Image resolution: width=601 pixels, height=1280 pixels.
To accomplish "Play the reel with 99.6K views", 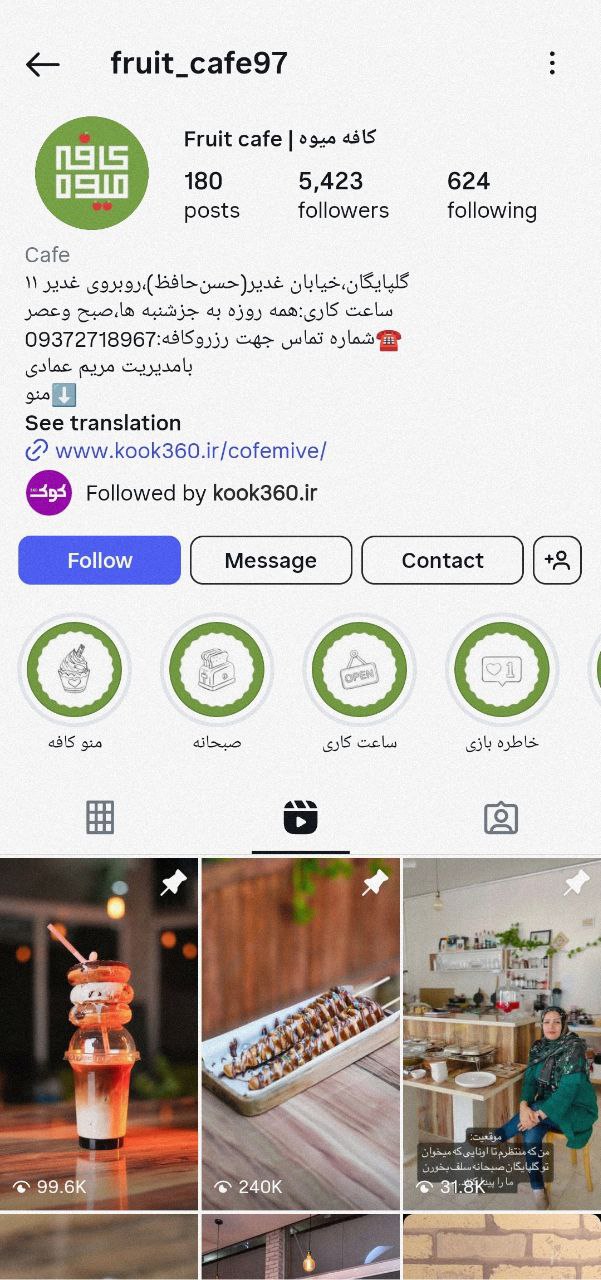I will (99, 1034).
